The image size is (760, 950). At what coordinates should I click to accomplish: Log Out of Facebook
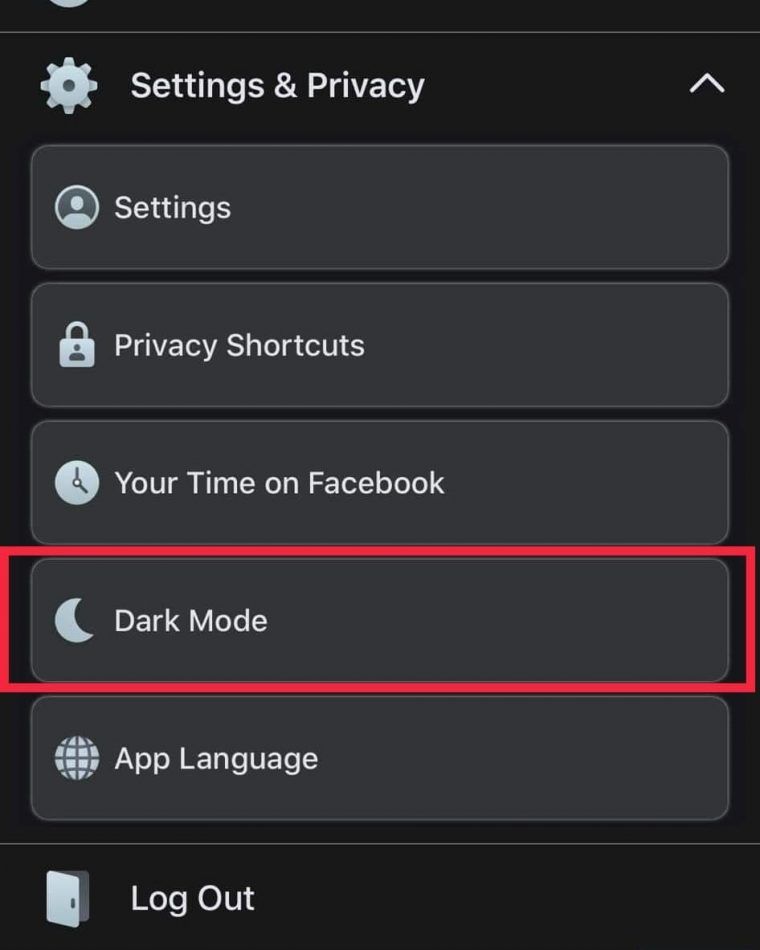[192, 897]
